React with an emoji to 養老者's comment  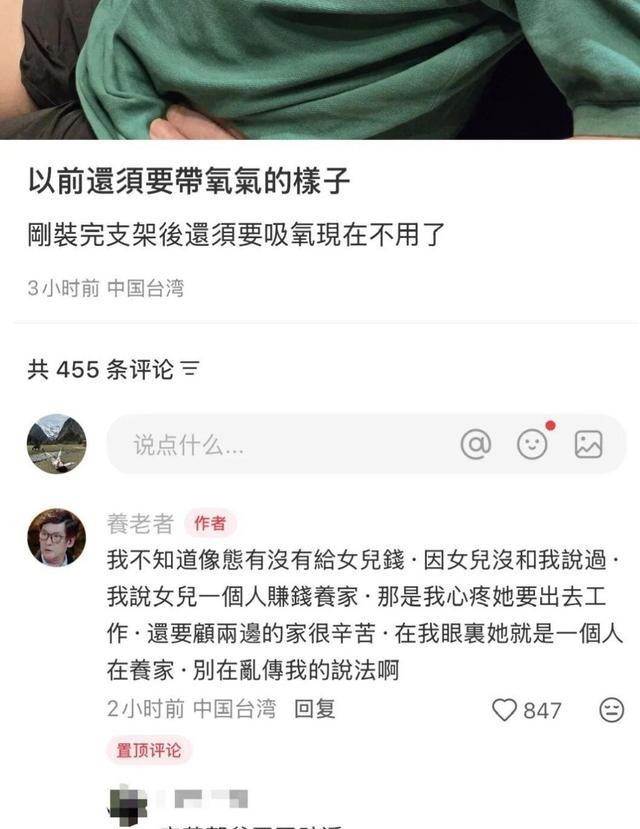pyautogui.click(x=610, y=710)
